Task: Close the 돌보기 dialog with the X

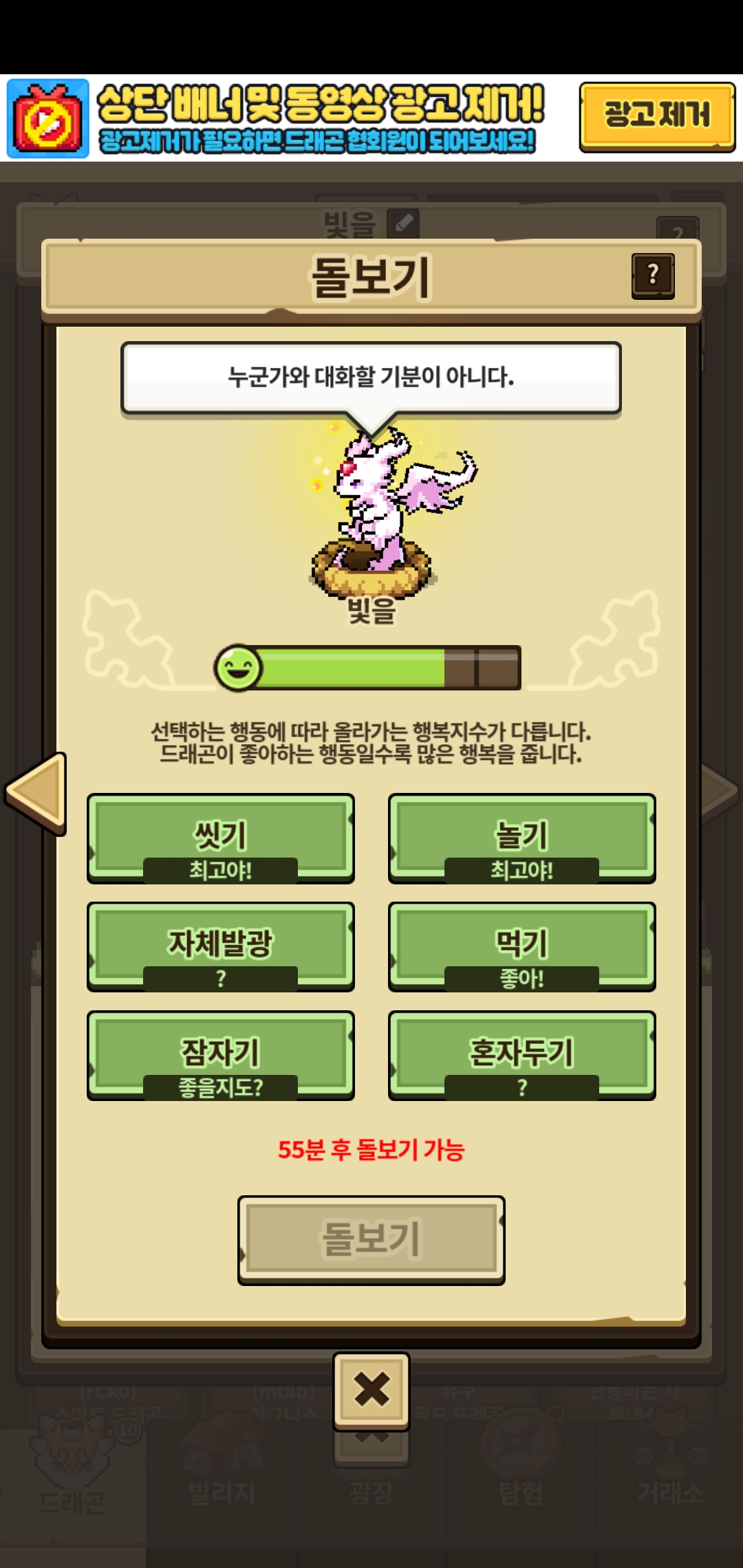Action: click(x=371, y=1390)
